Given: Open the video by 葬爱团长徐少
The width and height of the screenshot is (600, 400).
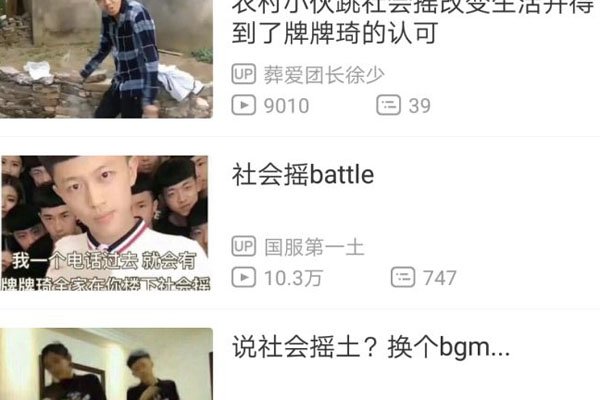Looking at the screenshot, I should tap(105, 58).
